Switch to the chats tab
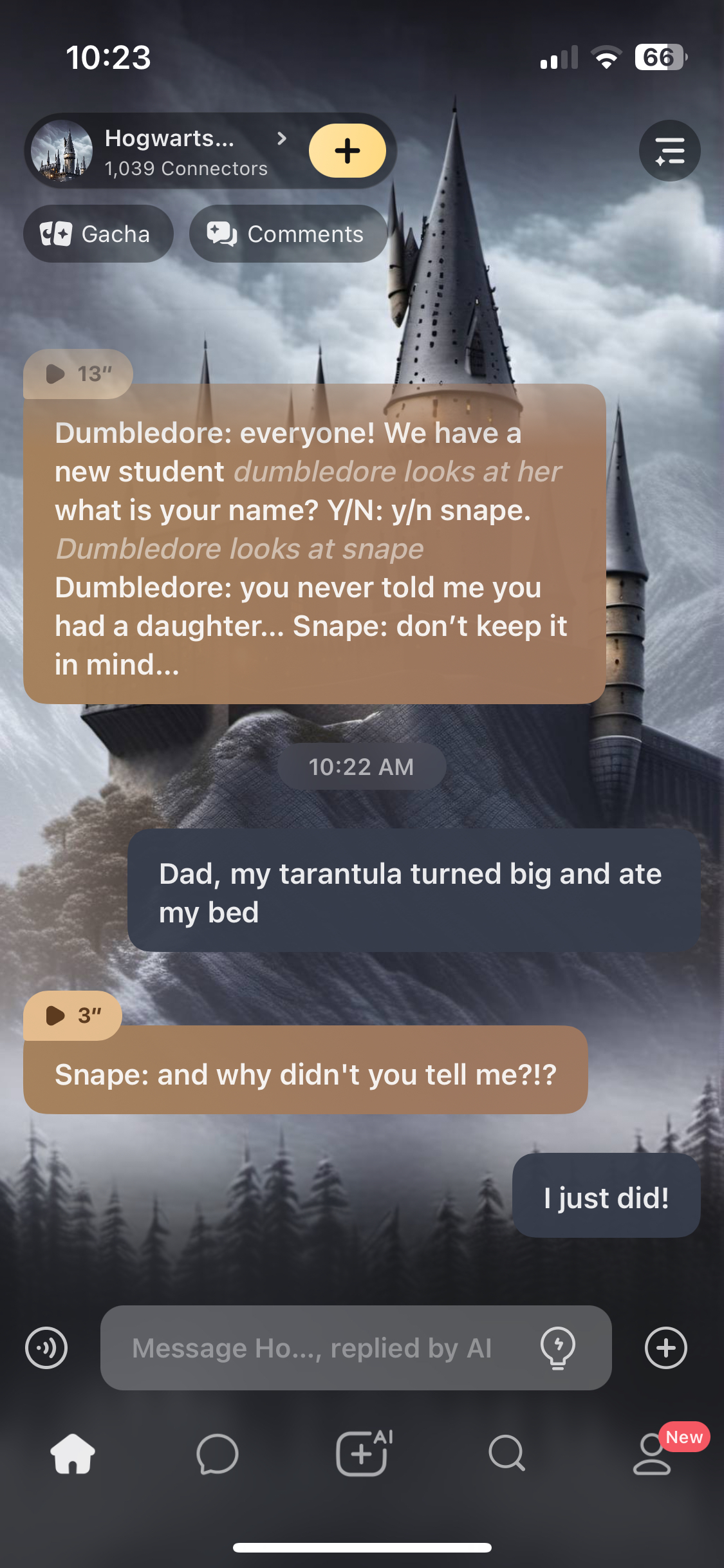The width and height of the screenshot is (724, 1568). pyautogui.click(x=218, y=1454)
